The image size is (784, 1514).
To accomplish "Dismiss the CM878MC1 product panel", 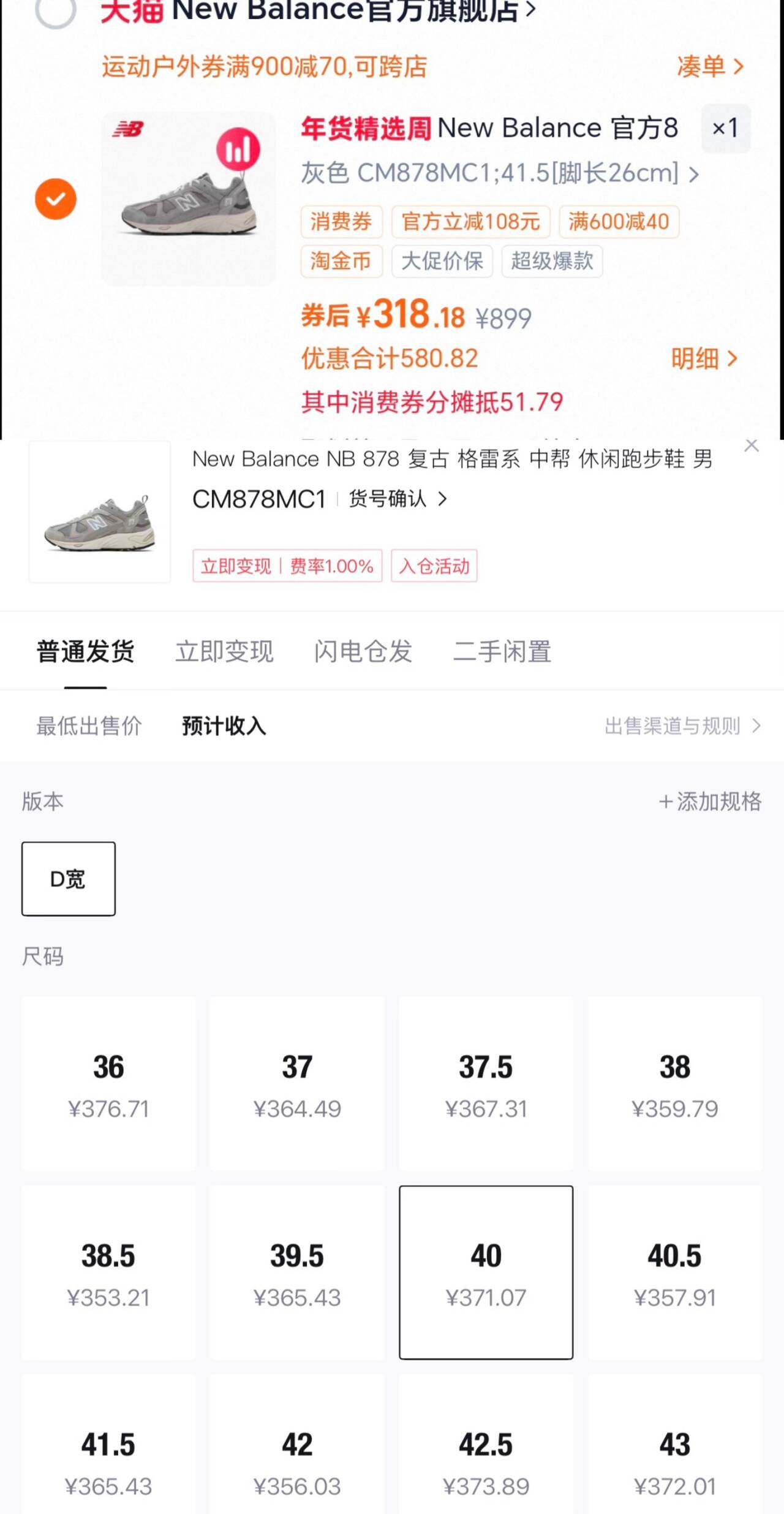I will pyautogui.click(x=752, y=445).
